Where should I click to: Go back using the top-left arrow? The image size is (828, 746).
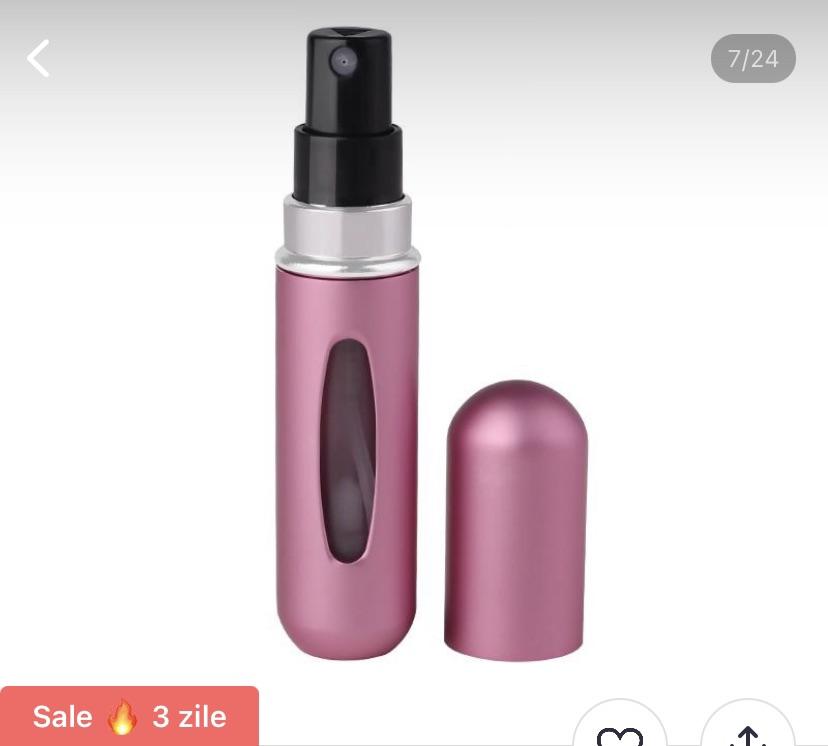click(x=39, y=59)
